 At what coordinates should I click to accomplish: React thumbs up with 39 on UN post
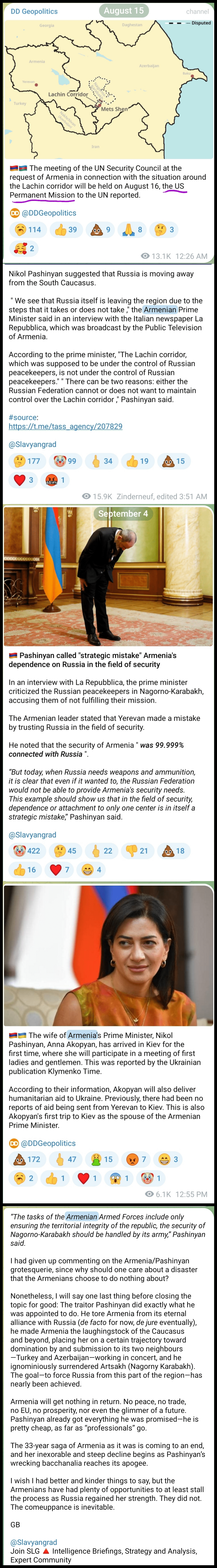point(66,229)
